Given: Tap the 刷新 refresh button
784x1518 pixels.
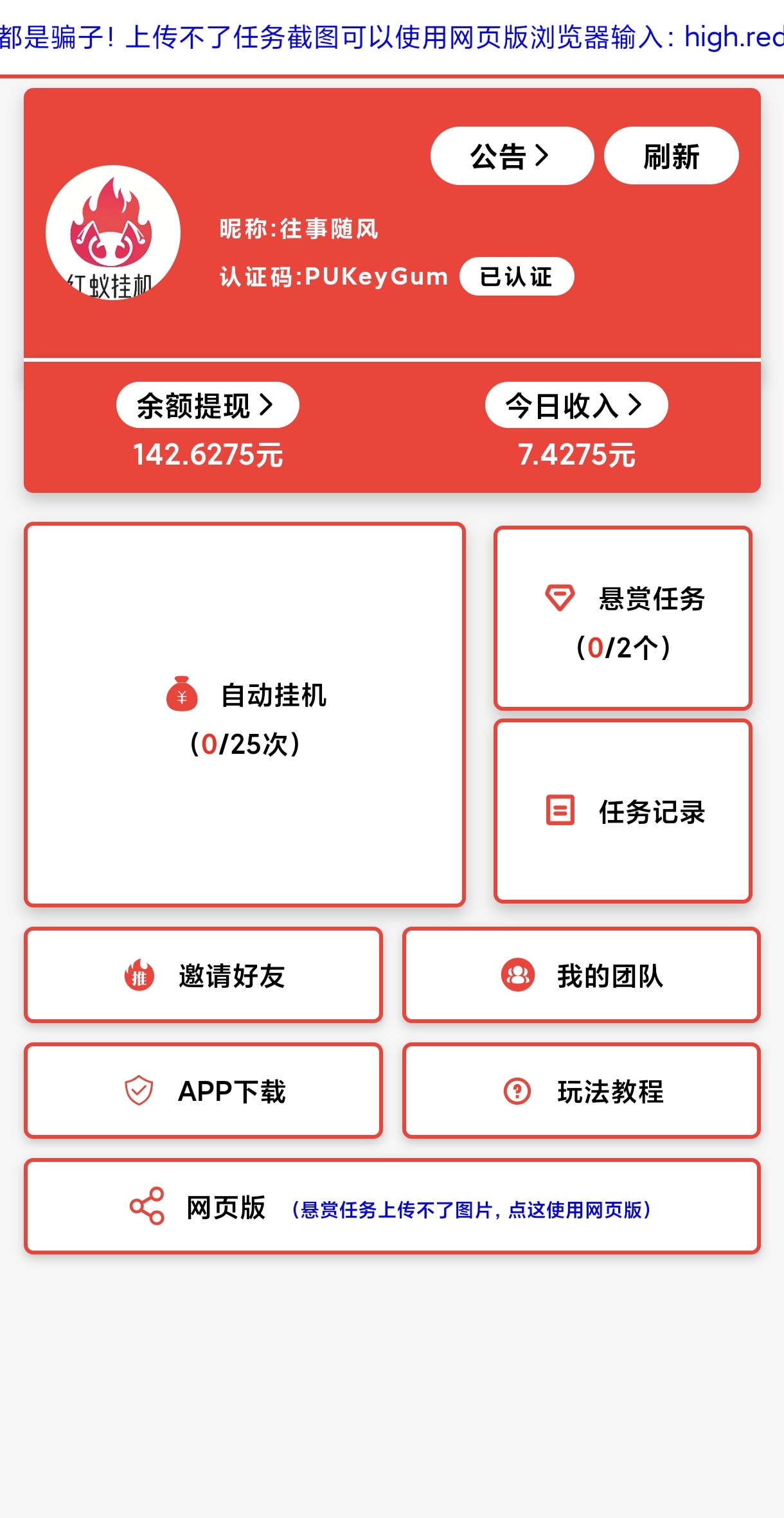Looking at the screenshot, I should point(671,156).
